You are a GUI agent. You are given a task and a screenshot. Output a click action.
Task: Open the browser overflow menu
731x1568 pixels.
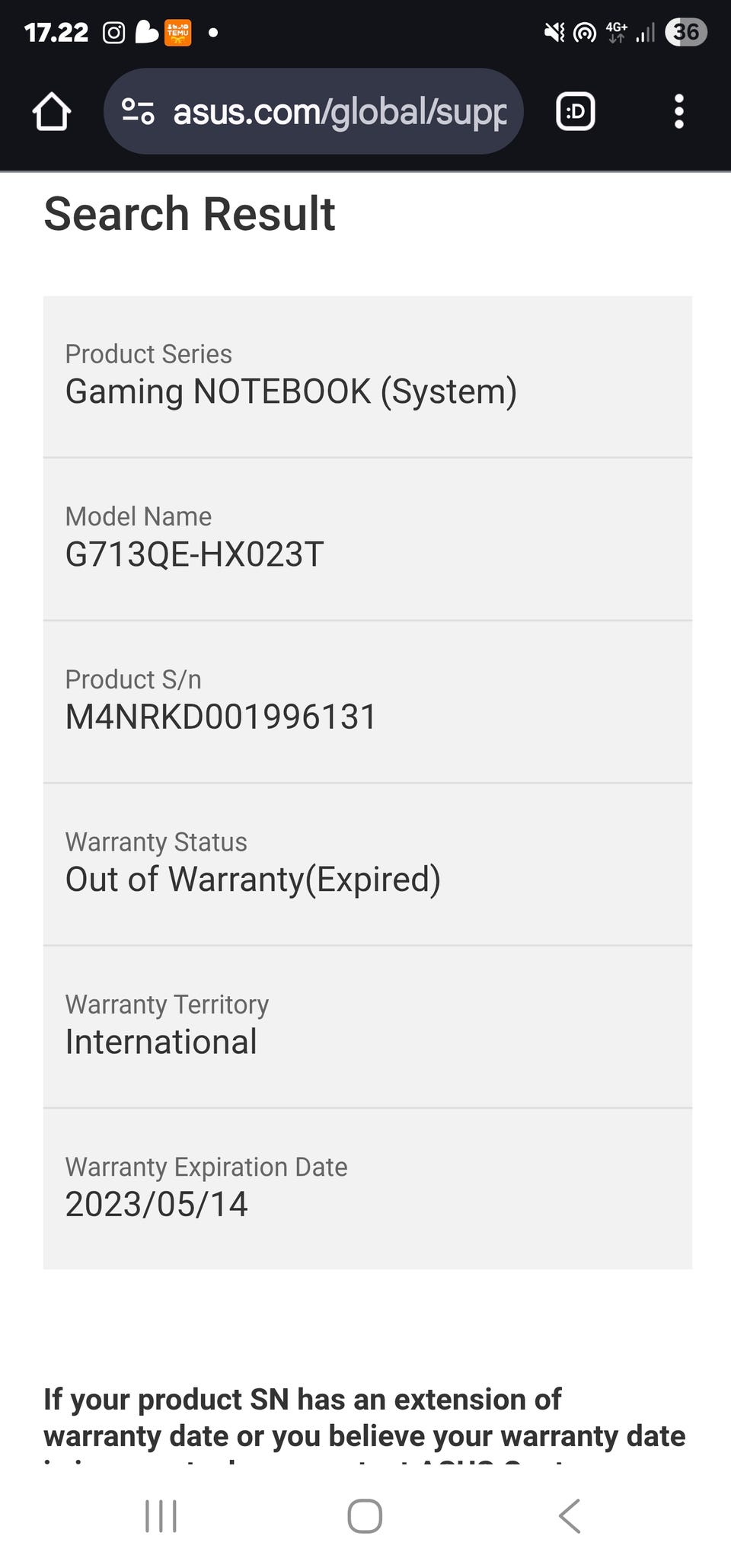click(678, 112)
